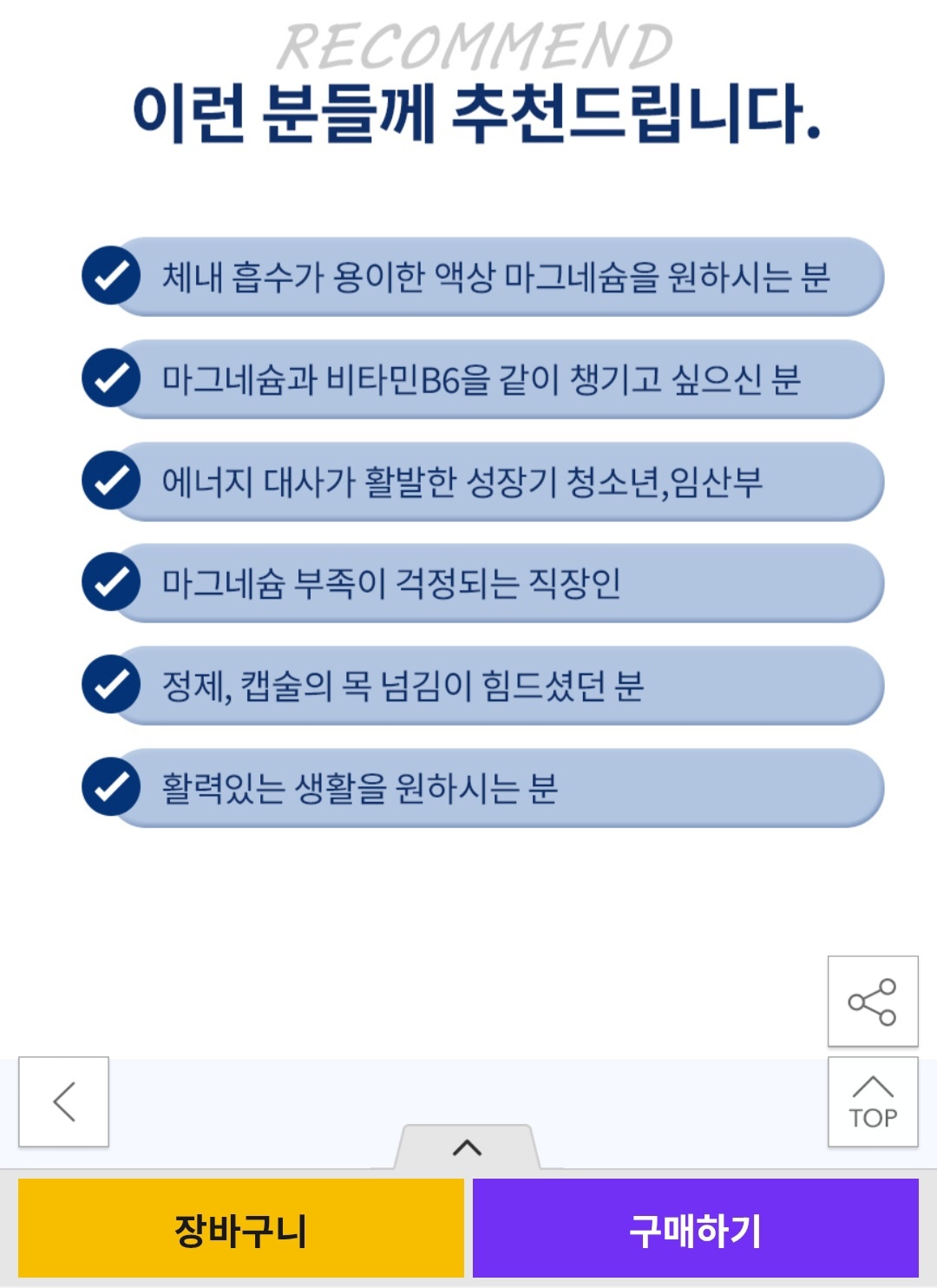Go back using the left arrow
This screenshot has height=1288, width=937.
[63, 1102]
